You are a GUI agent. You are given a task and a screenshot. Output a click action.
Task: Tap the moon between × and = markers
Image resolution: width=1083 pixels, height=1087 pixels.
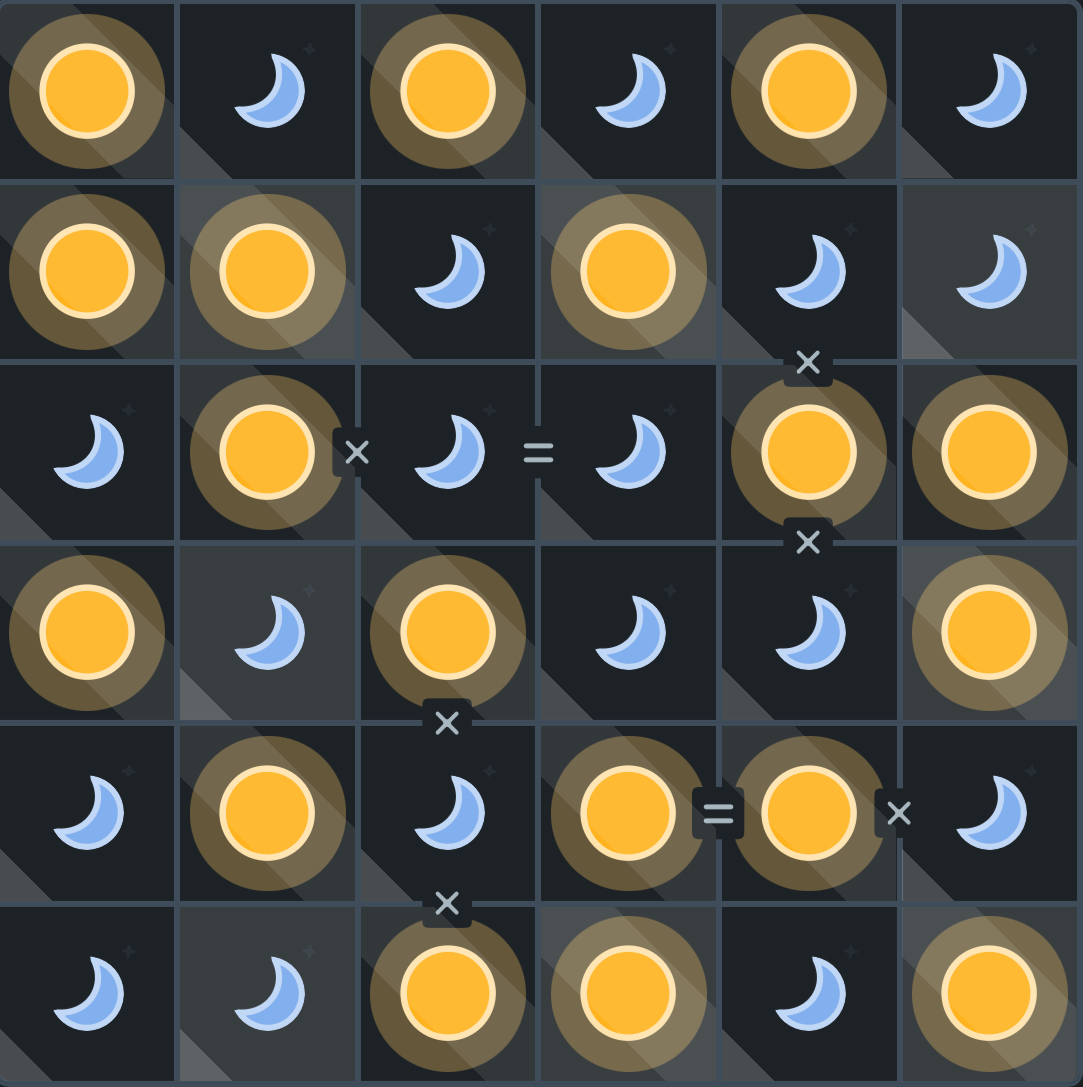(x=448, y=452)
